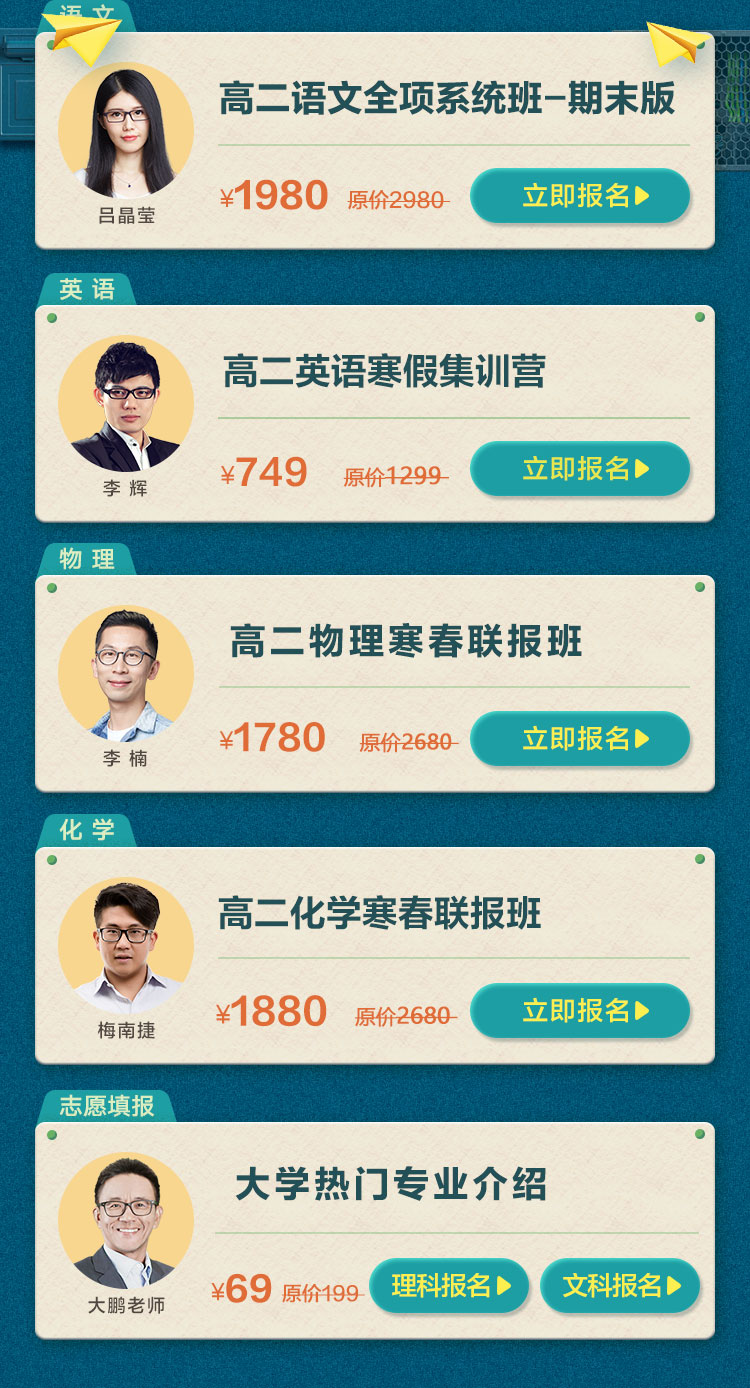Select 文科报名 for 大学热门专业介绍

point(620,1286)
